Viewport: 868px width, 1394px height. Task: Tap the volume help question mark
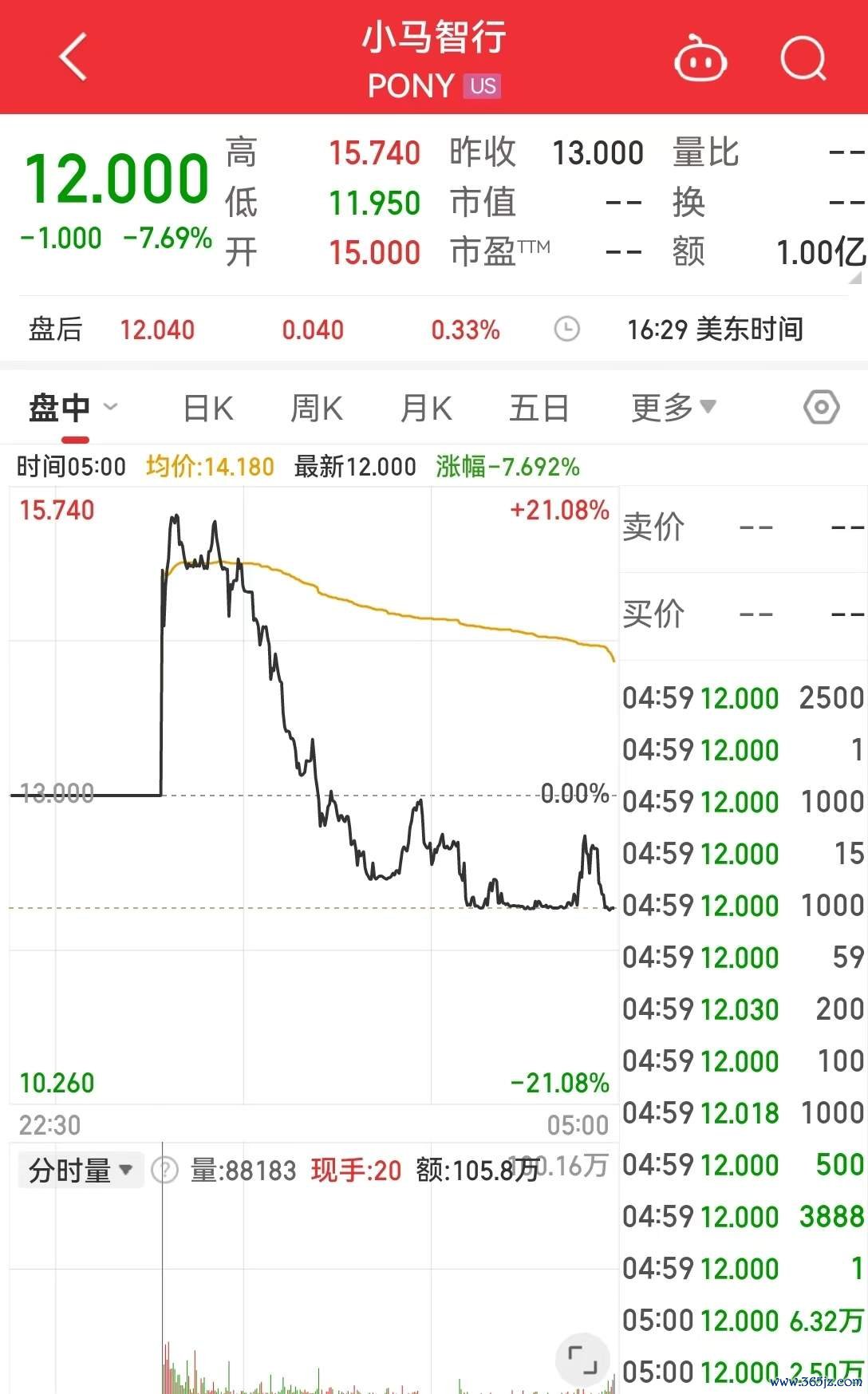pyautogui.click(x=164, y=1171)
